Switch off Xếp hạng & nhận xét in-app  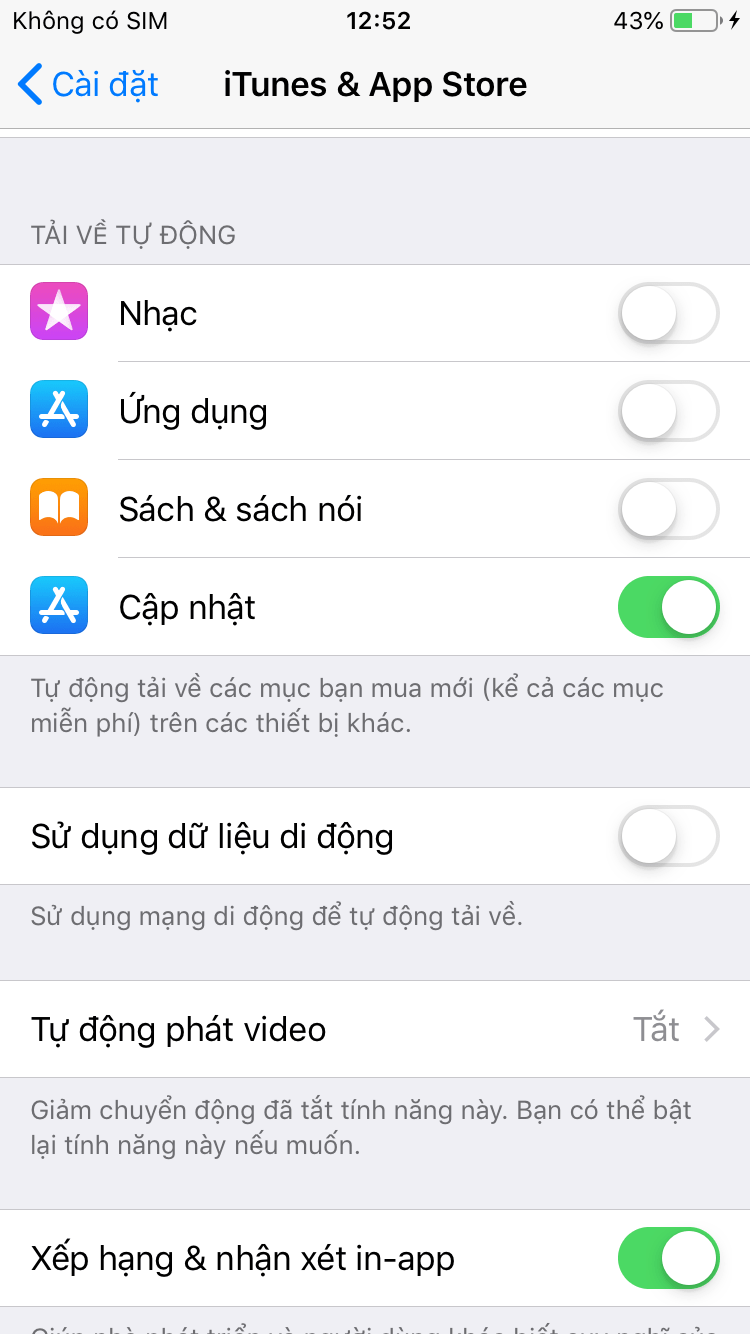[669, 1258]
